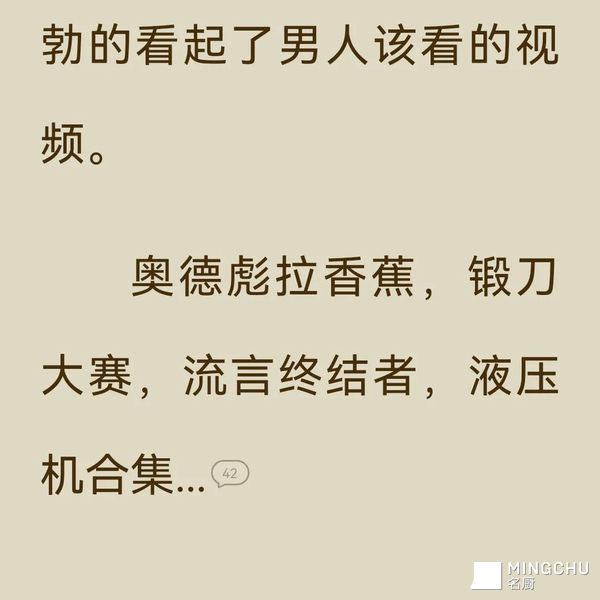Open the 42 paragraph comments bubble
Screen dimensions: 600x600
[x=230, y=474]
